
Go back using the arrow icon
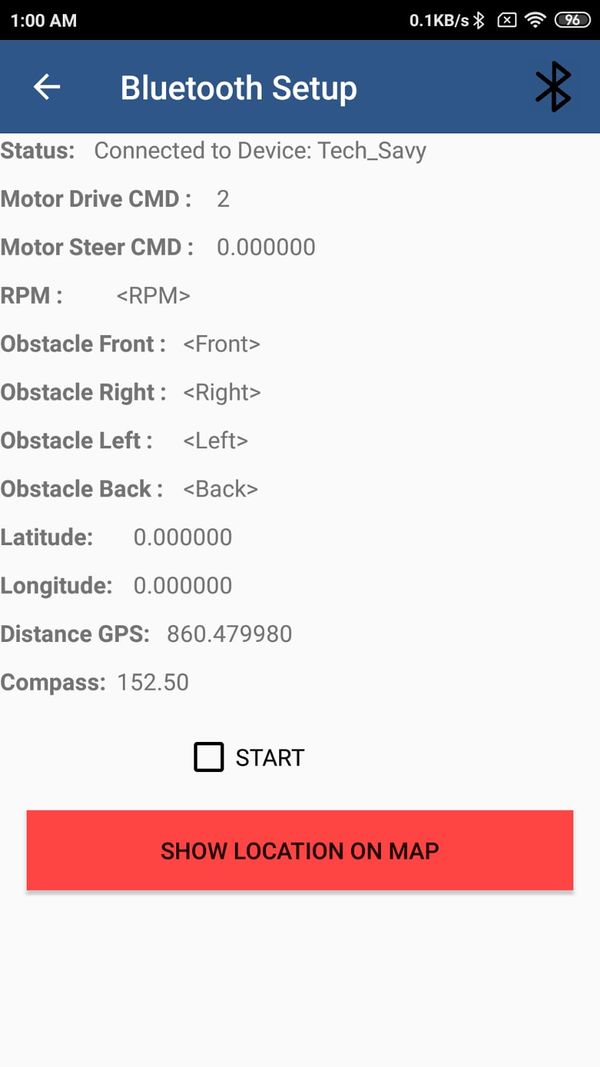[47, 87]
